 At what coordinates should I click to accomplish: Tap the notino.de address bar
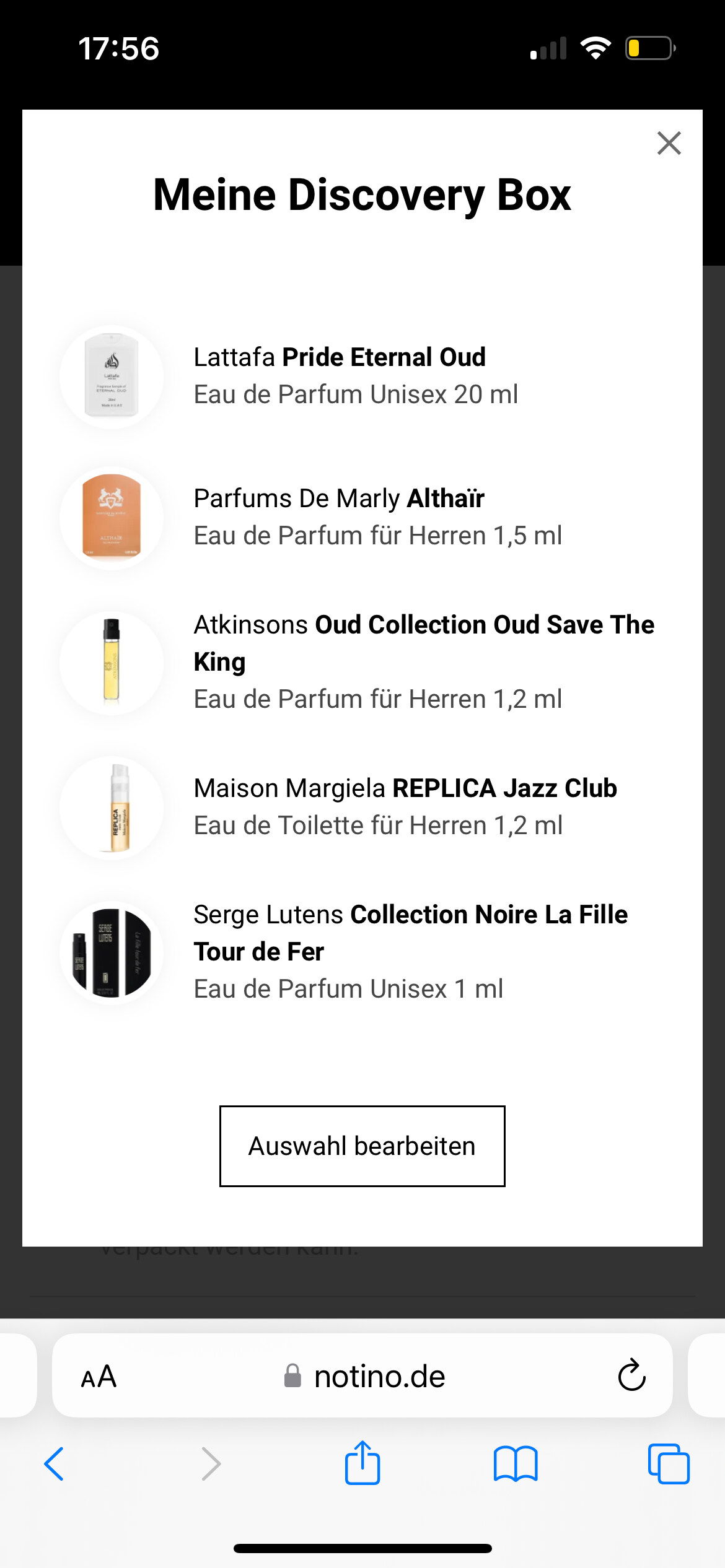(x=364, y=1376)
